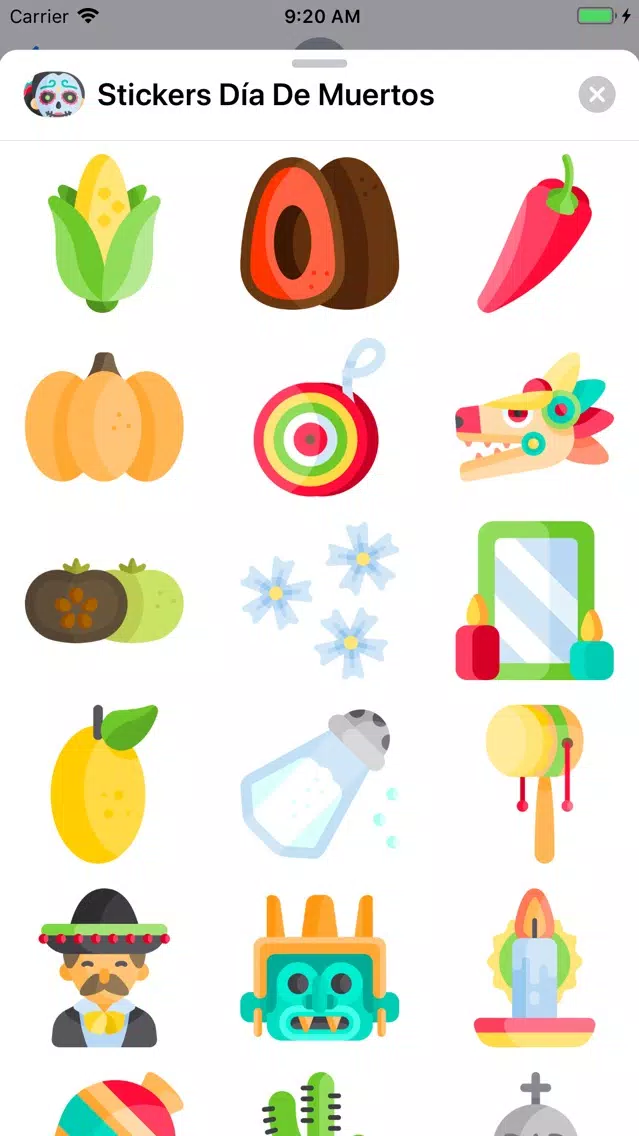The image size is (639, 1136).
Task: Choose the mirror with candles sticker
Action: [x=535, y=601]
